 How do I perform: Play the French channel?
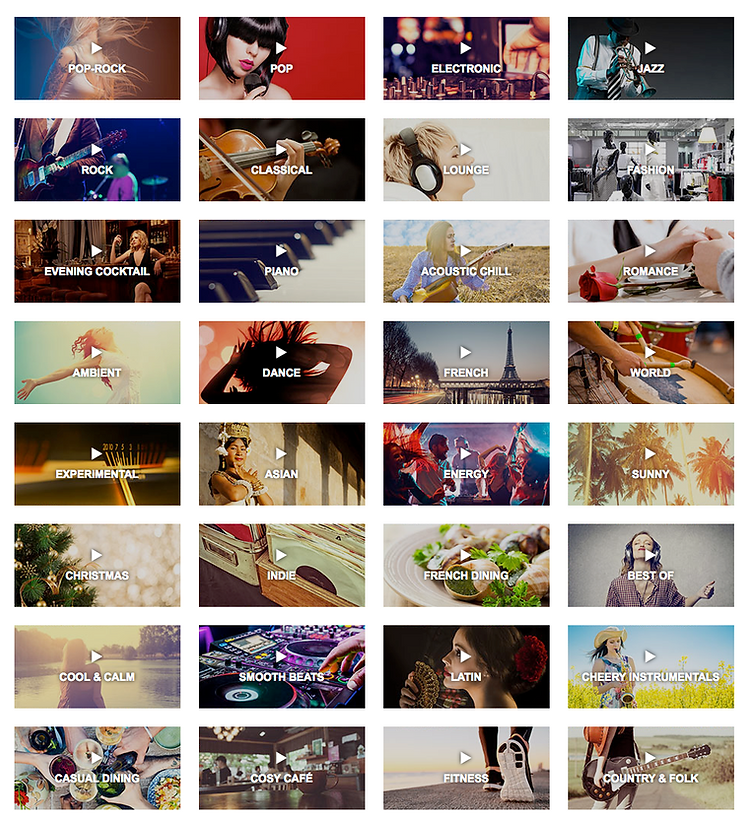point(466,362)
